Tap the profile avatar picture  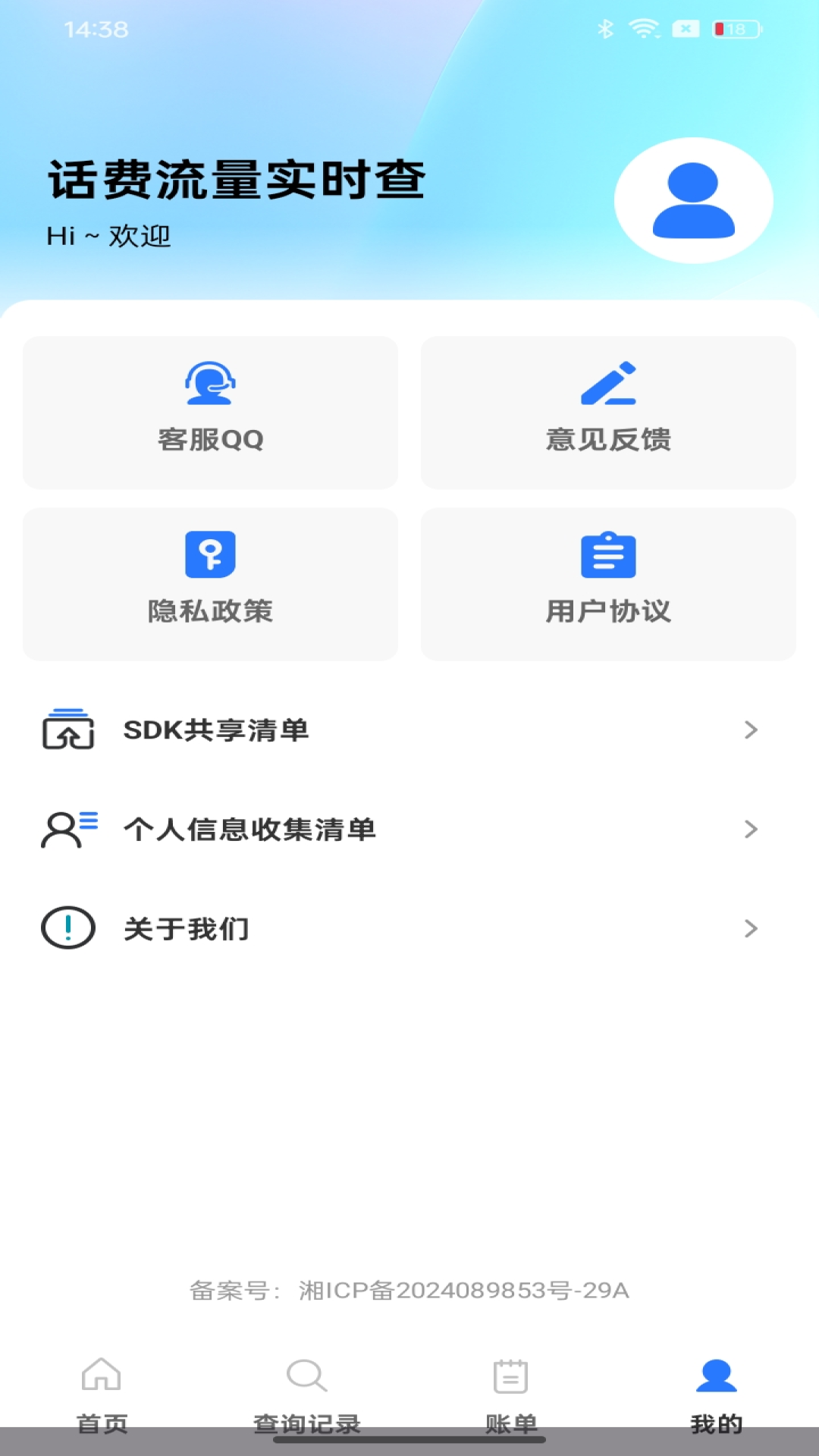point(693,200)
